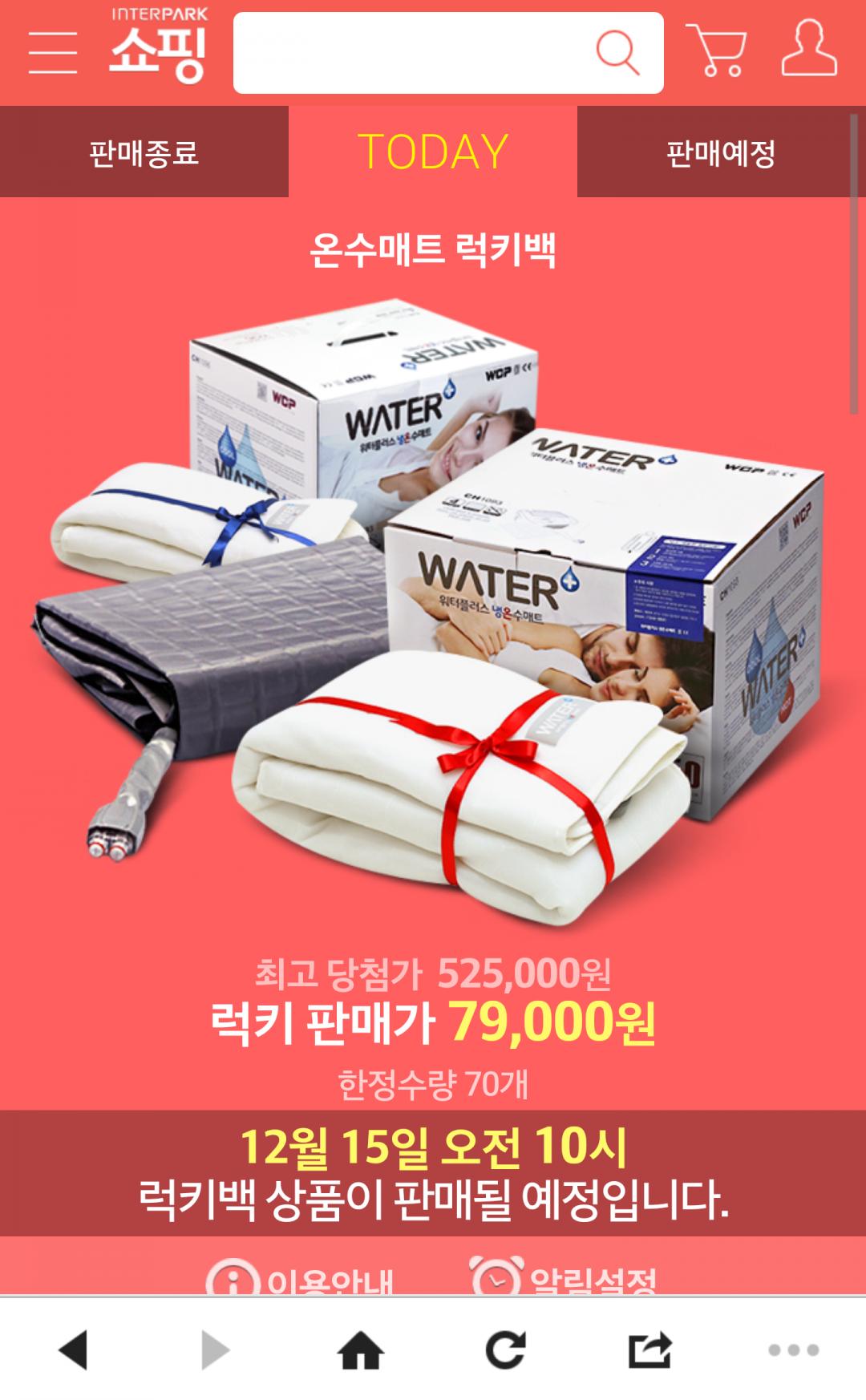This screenshot has width=866, height=1400.
Task: Go back in the browser
Action: coord(74,1350)
